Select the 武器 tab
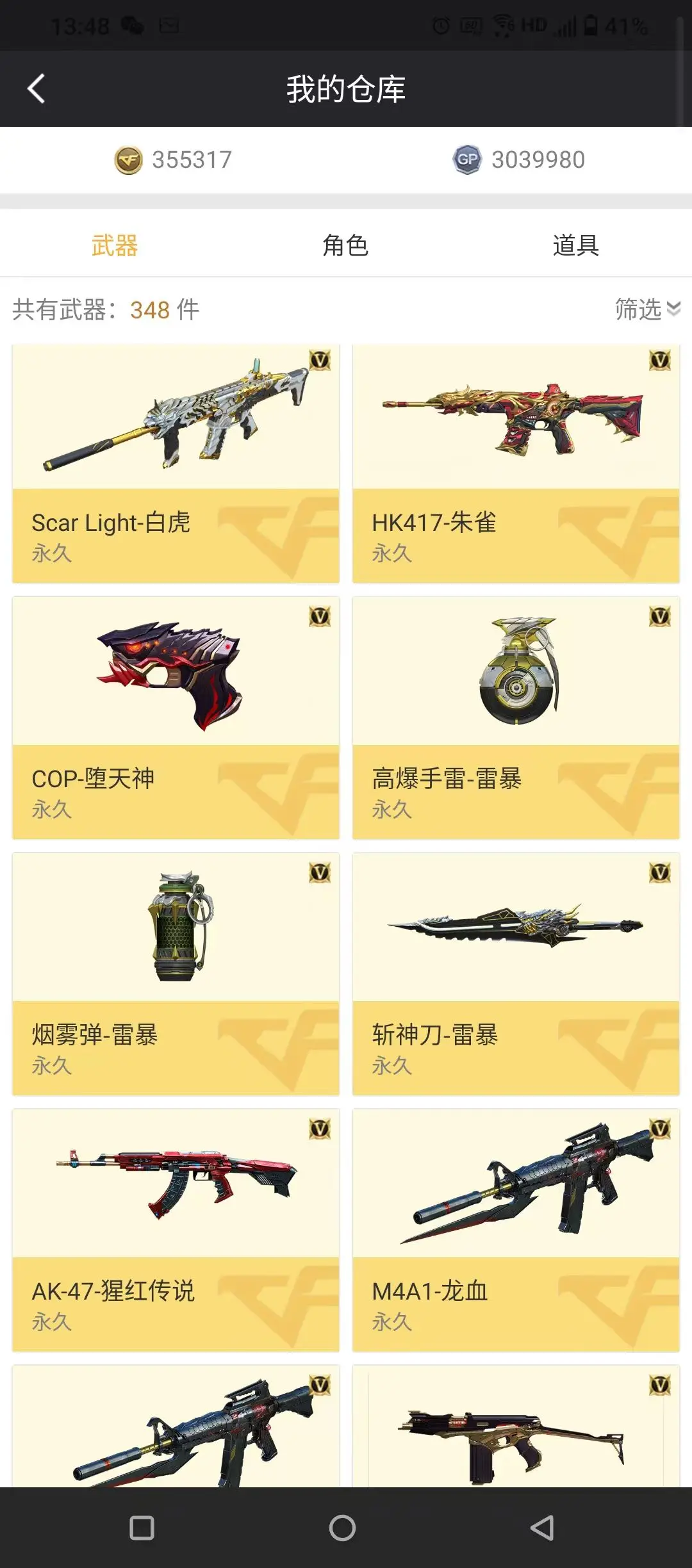Screen dimensions: 692x1568 (x=115, y=245)
